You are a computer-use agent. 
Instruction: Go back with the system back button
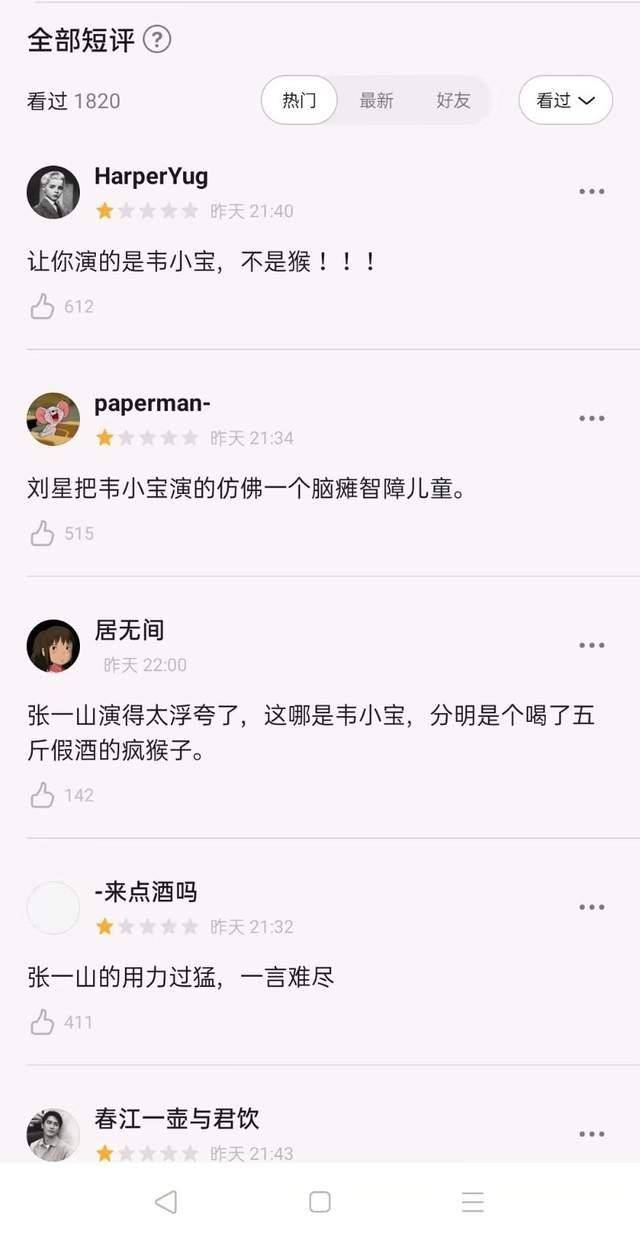pos(166,1202)
